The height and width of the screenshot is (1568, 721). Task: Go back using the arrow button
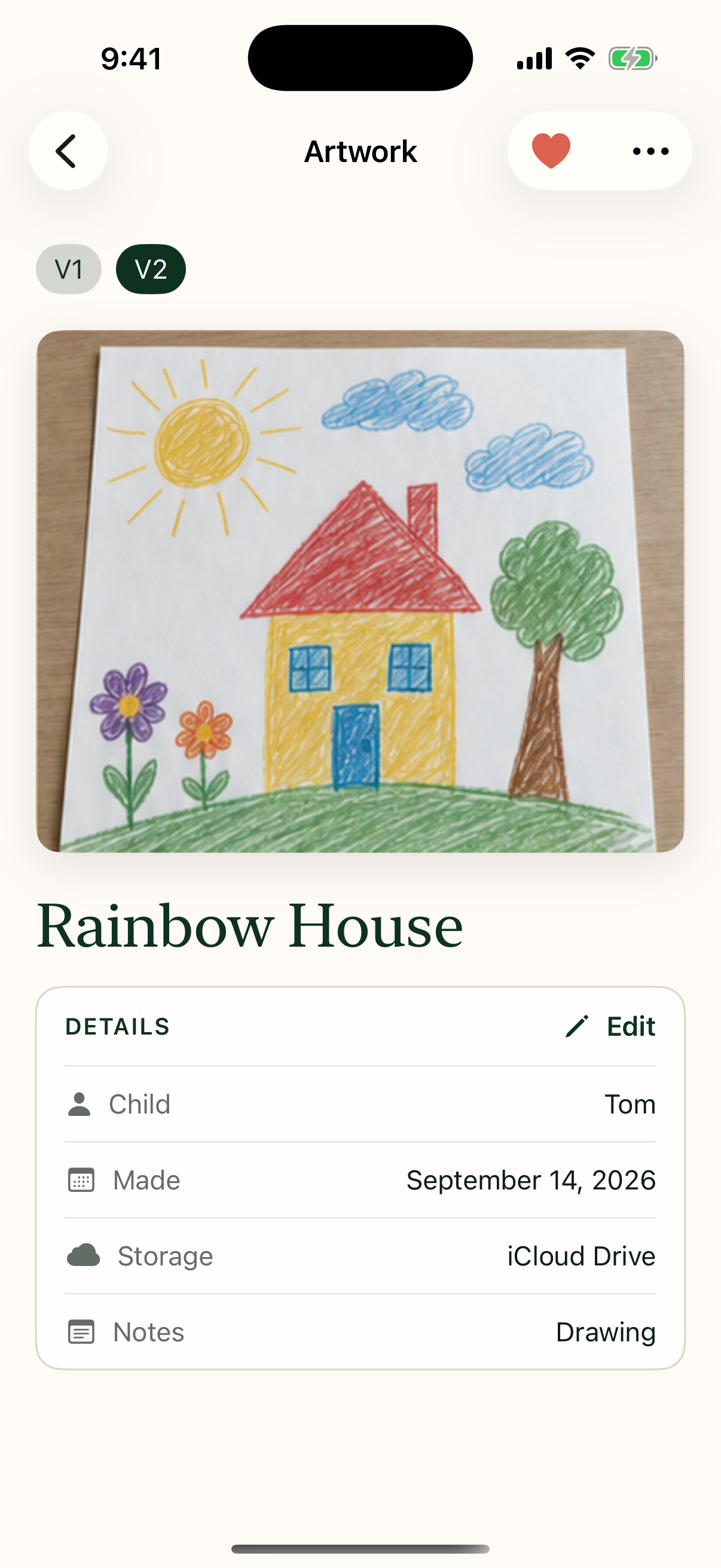68,151
